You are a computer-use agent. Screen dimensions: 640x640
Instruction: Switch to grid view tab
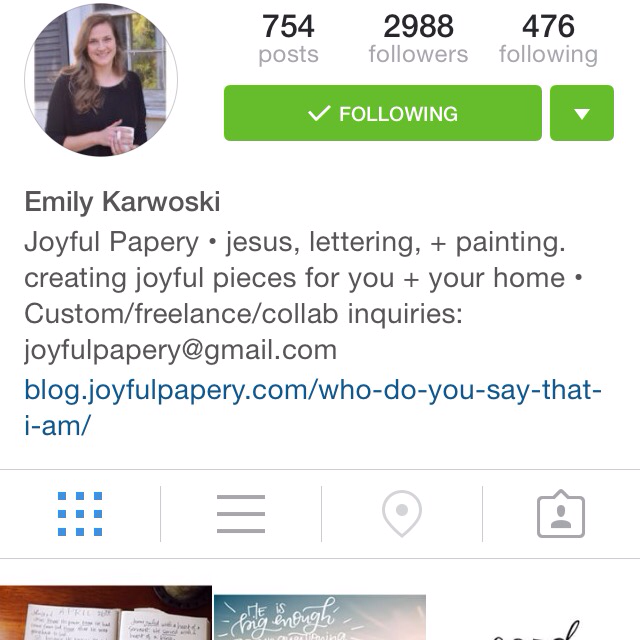coord(80,515)
